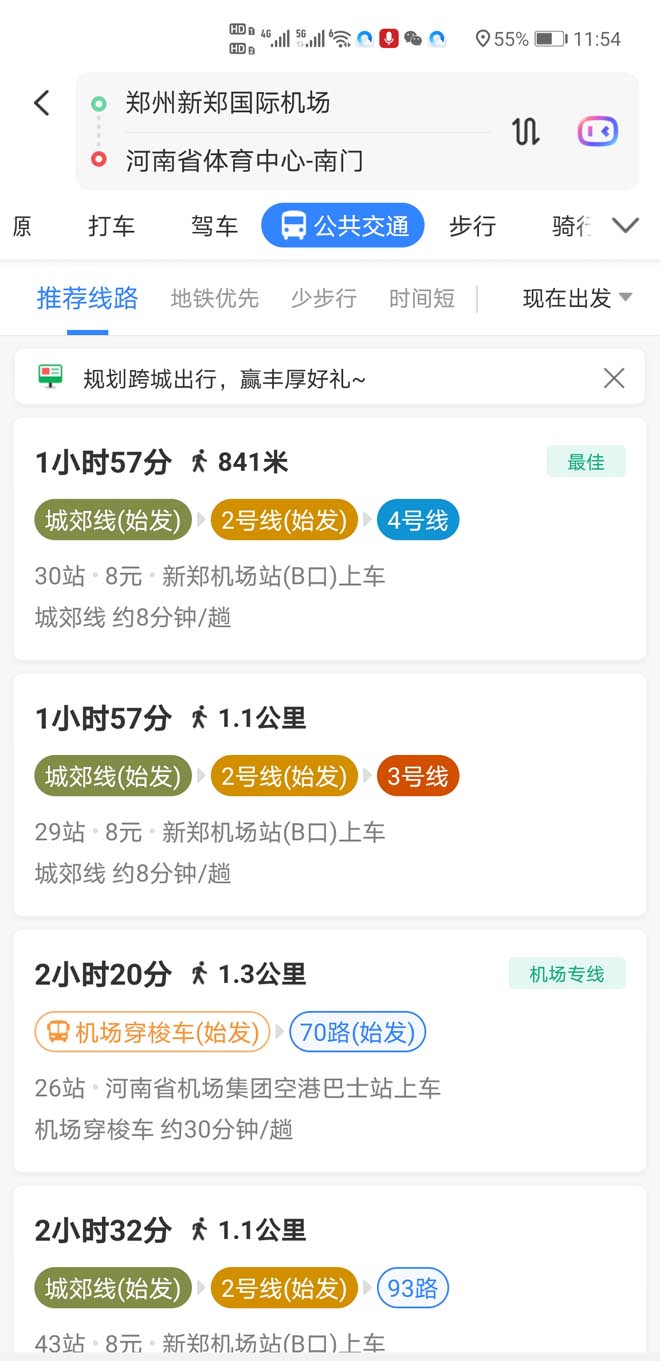The width and height of the screenshot is (660, 1361).
Task: Filter routes by 少步行
Action: point(323,298)
